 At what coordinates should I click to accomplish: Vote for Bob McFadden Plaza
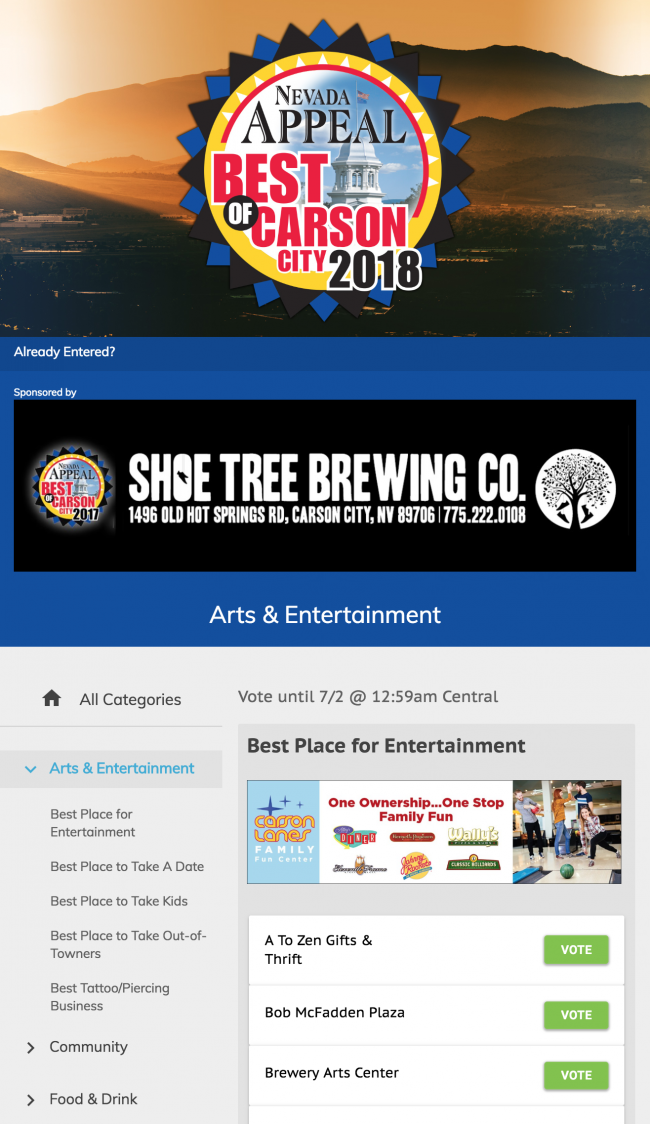tap(576, 1014)
